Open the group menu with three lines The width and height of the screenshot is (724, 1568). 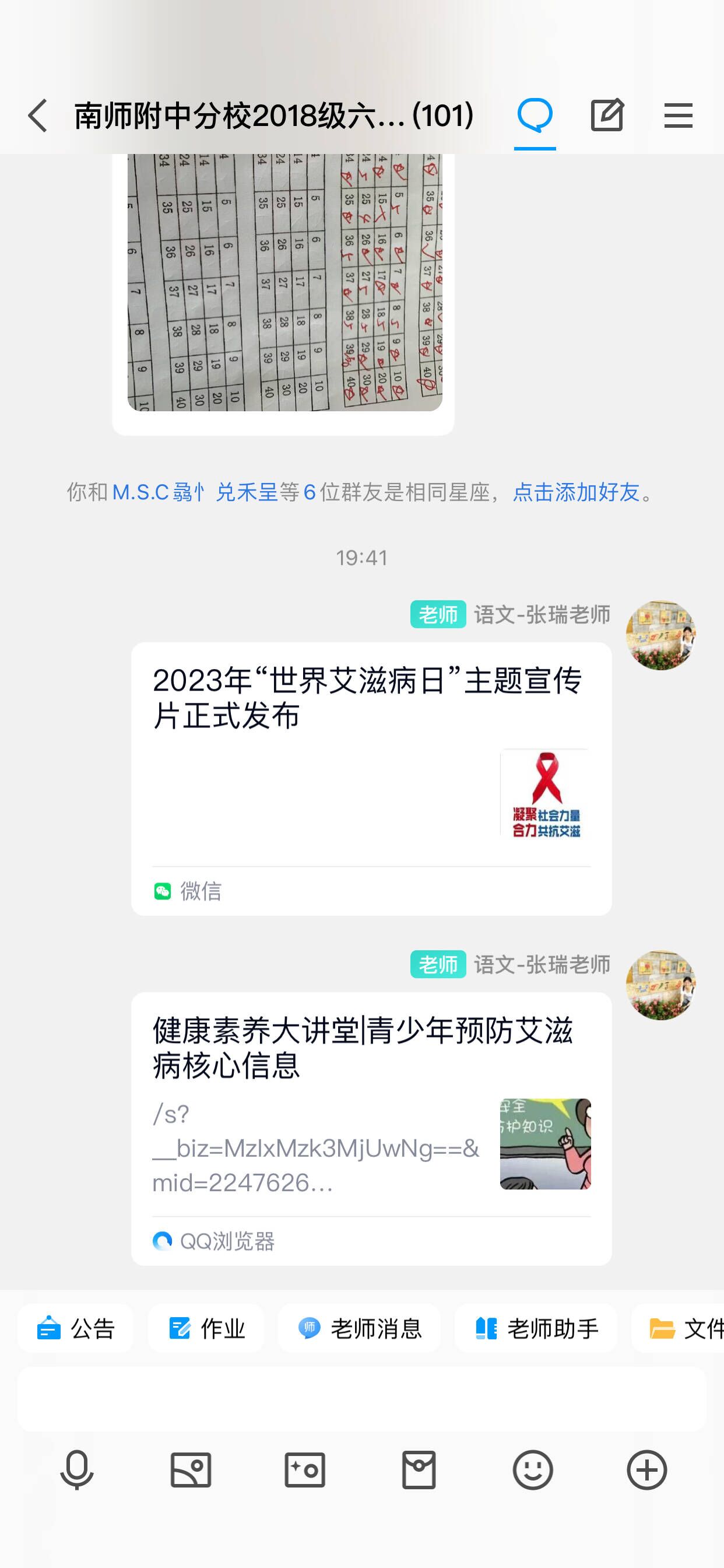pyautogui.click(x=679, y=116)
